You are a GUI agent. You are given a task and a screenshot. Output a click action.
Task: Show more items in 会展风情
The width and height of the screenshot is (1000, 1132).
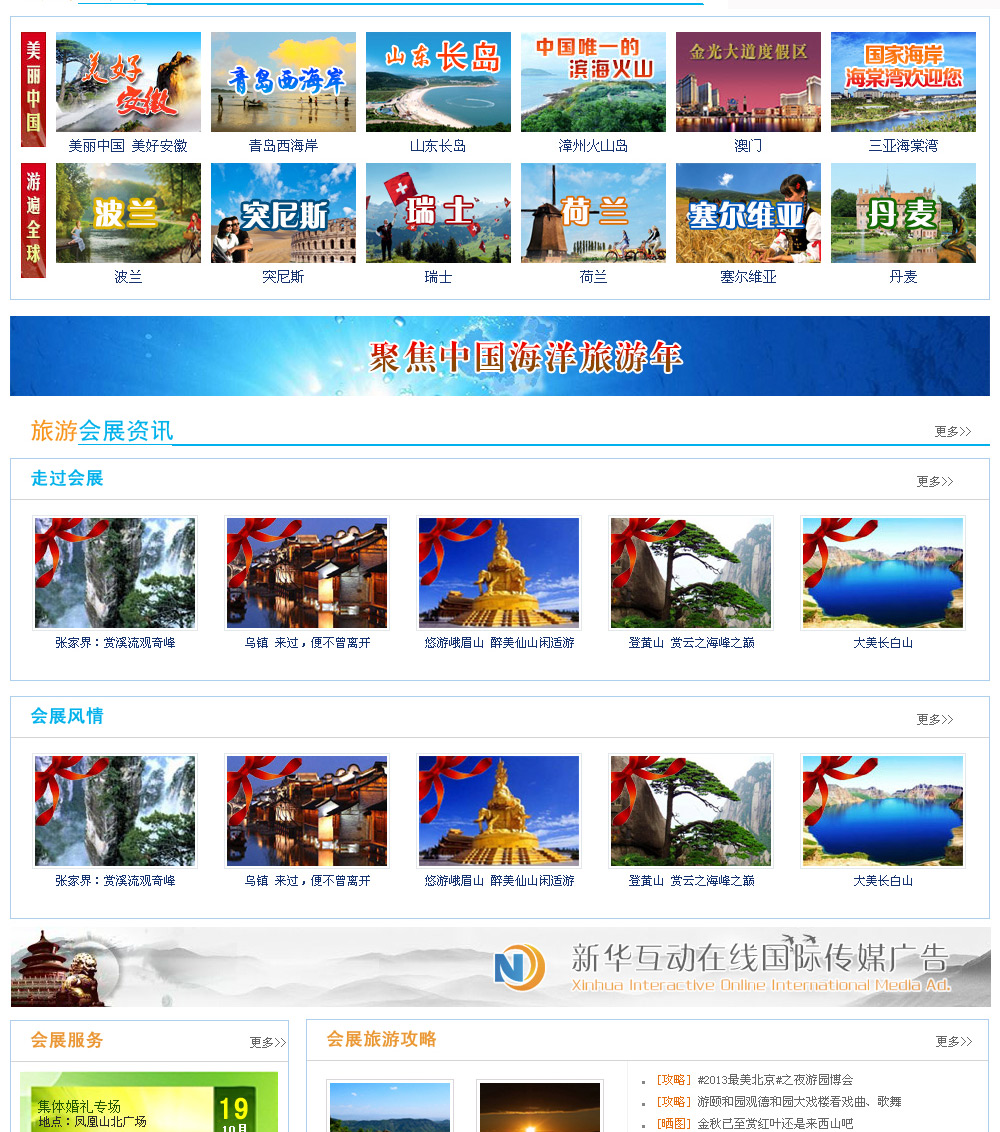click(x=934, y=720)
